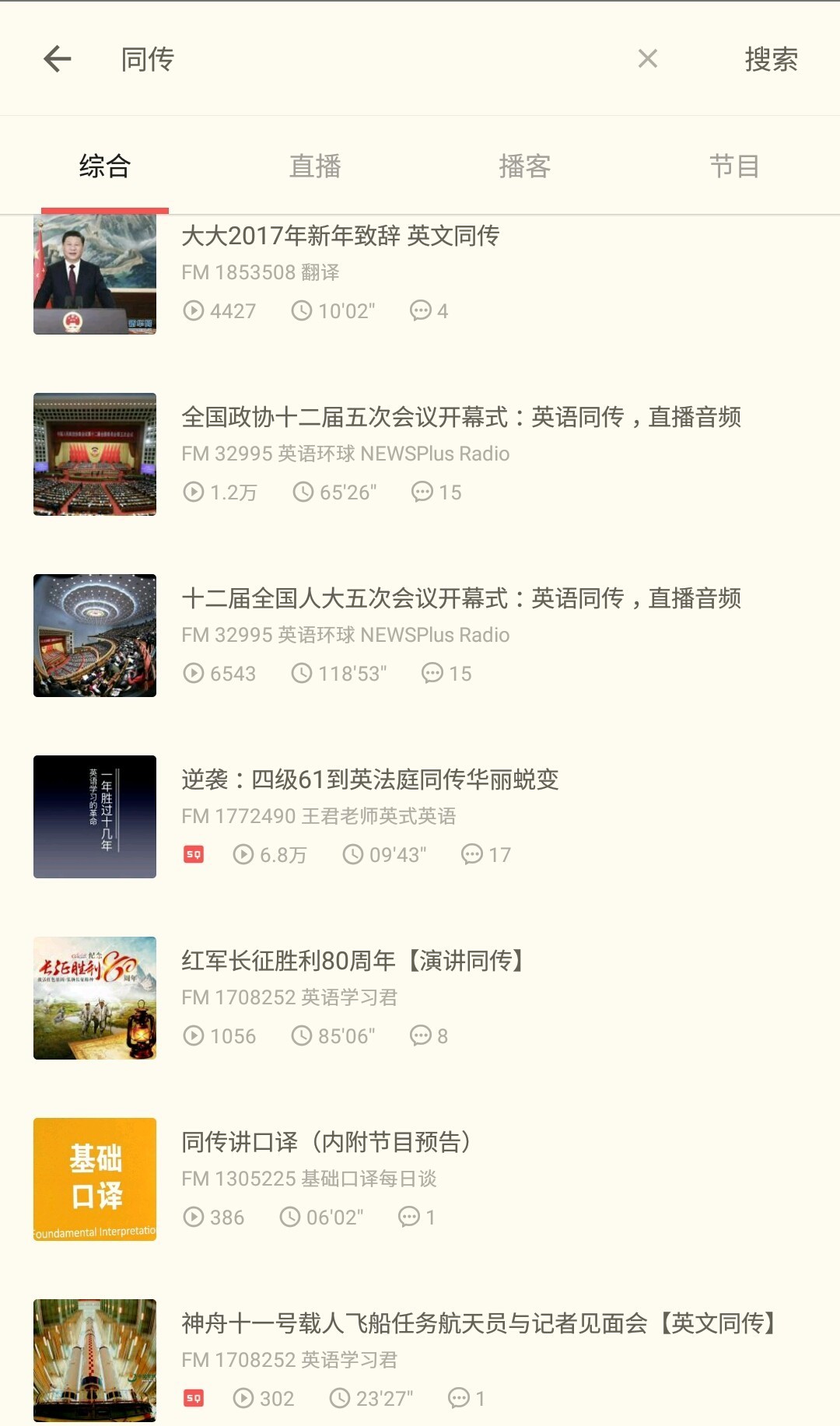
Task: Open the 节目 tab
Action: [x=735, y=164]
